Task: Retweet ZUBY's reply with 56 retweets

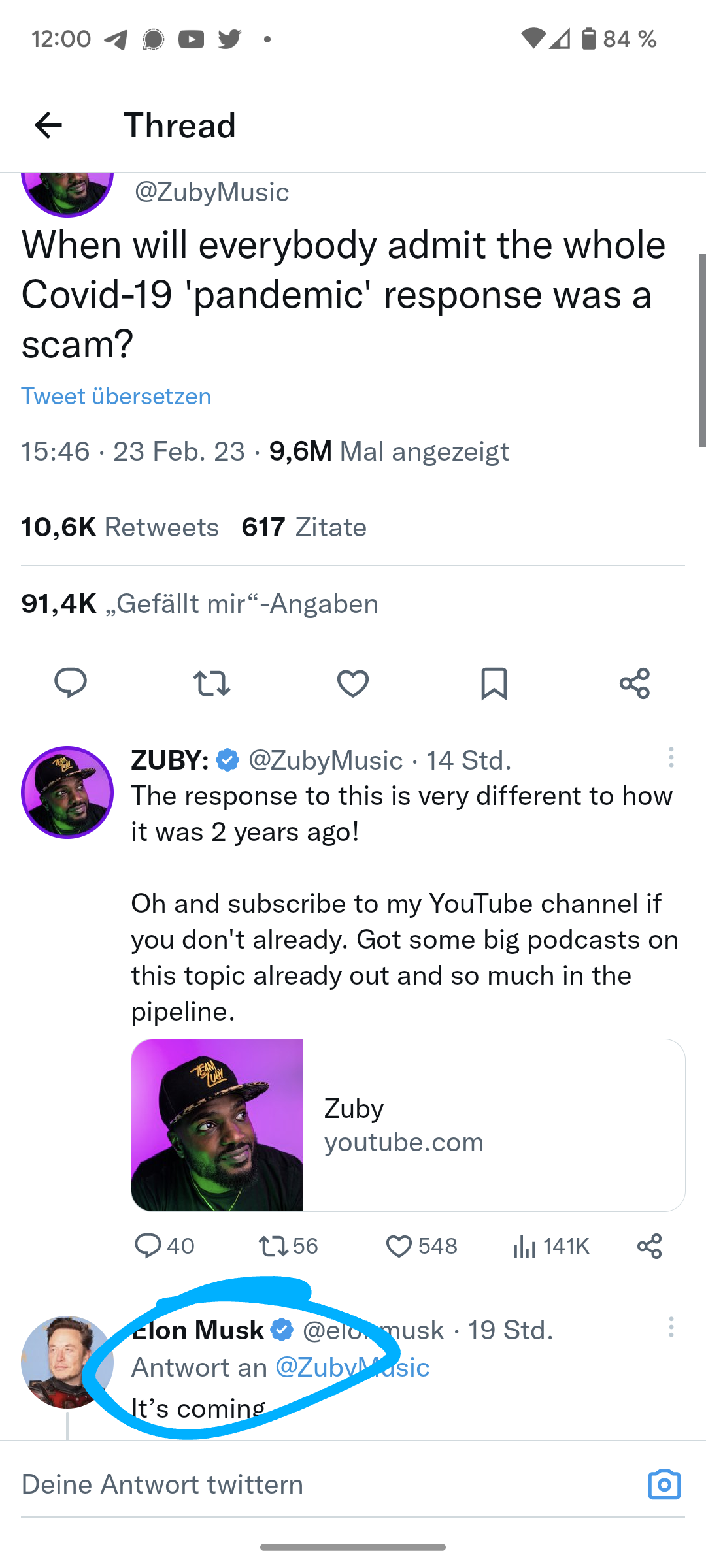Action: [274, 1246]
